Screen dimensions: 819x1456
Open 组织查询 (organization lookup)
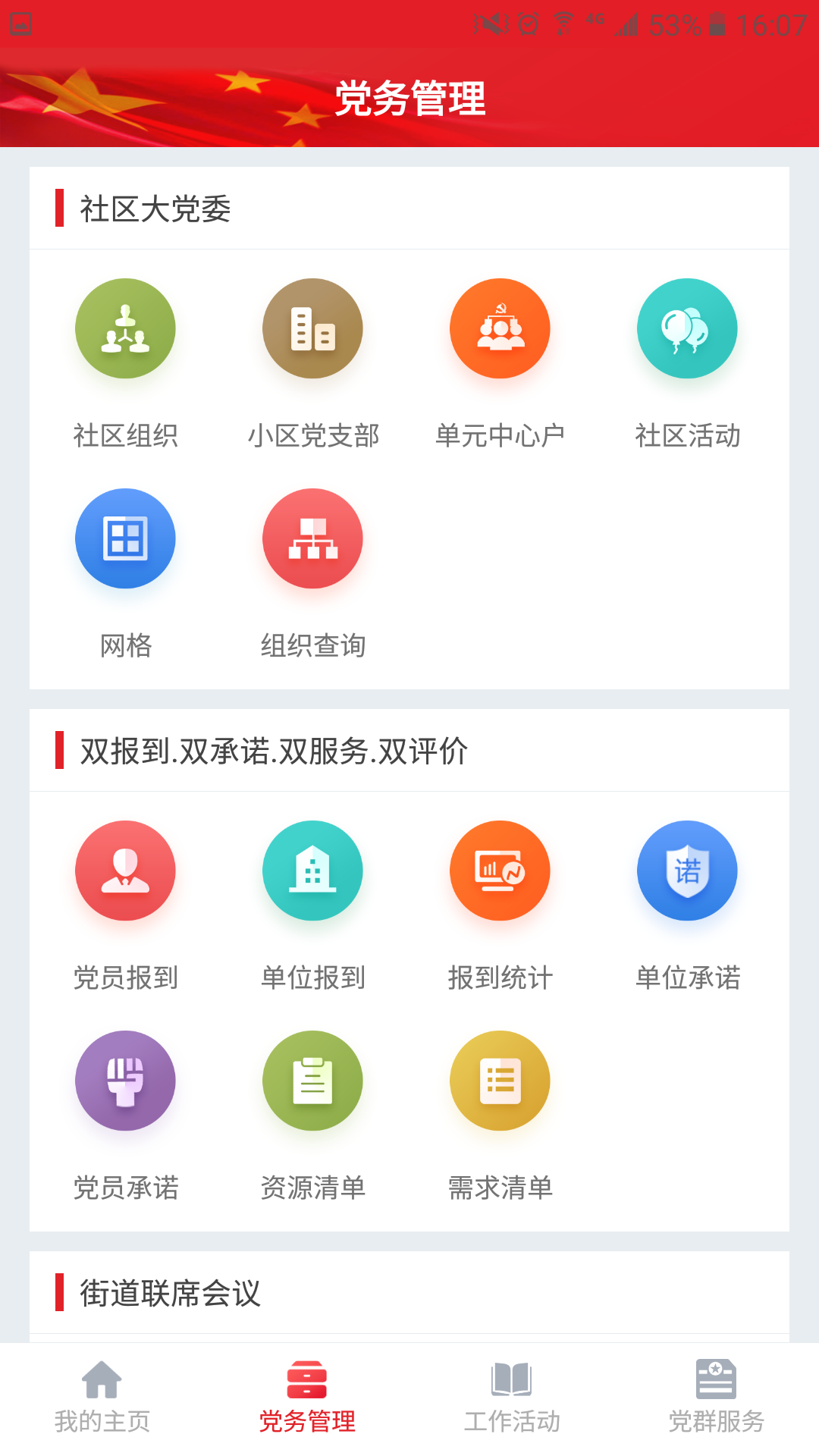(x=312, y=539)
